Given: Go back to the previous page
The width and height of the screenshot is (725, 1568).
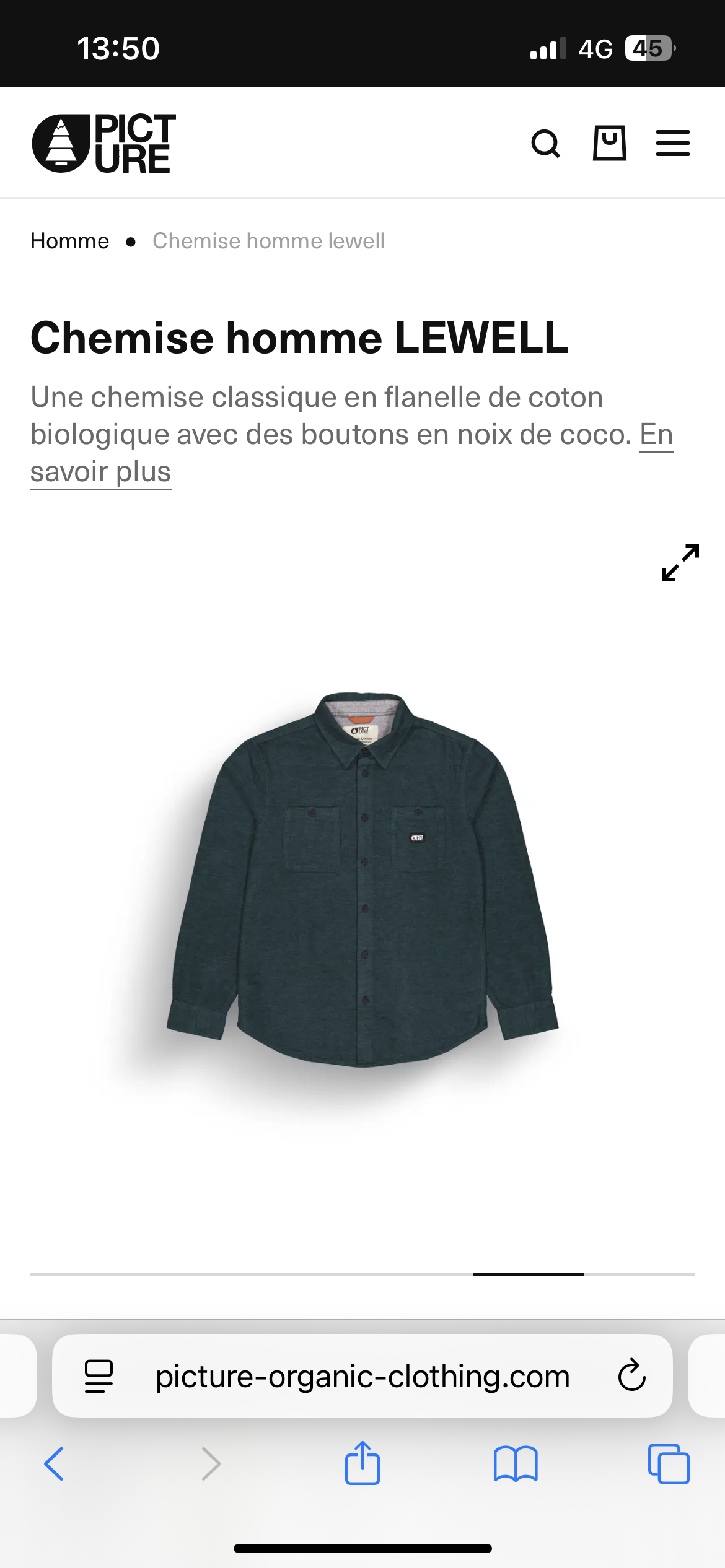Looking at the screenshot, I should coord(55,1464).
